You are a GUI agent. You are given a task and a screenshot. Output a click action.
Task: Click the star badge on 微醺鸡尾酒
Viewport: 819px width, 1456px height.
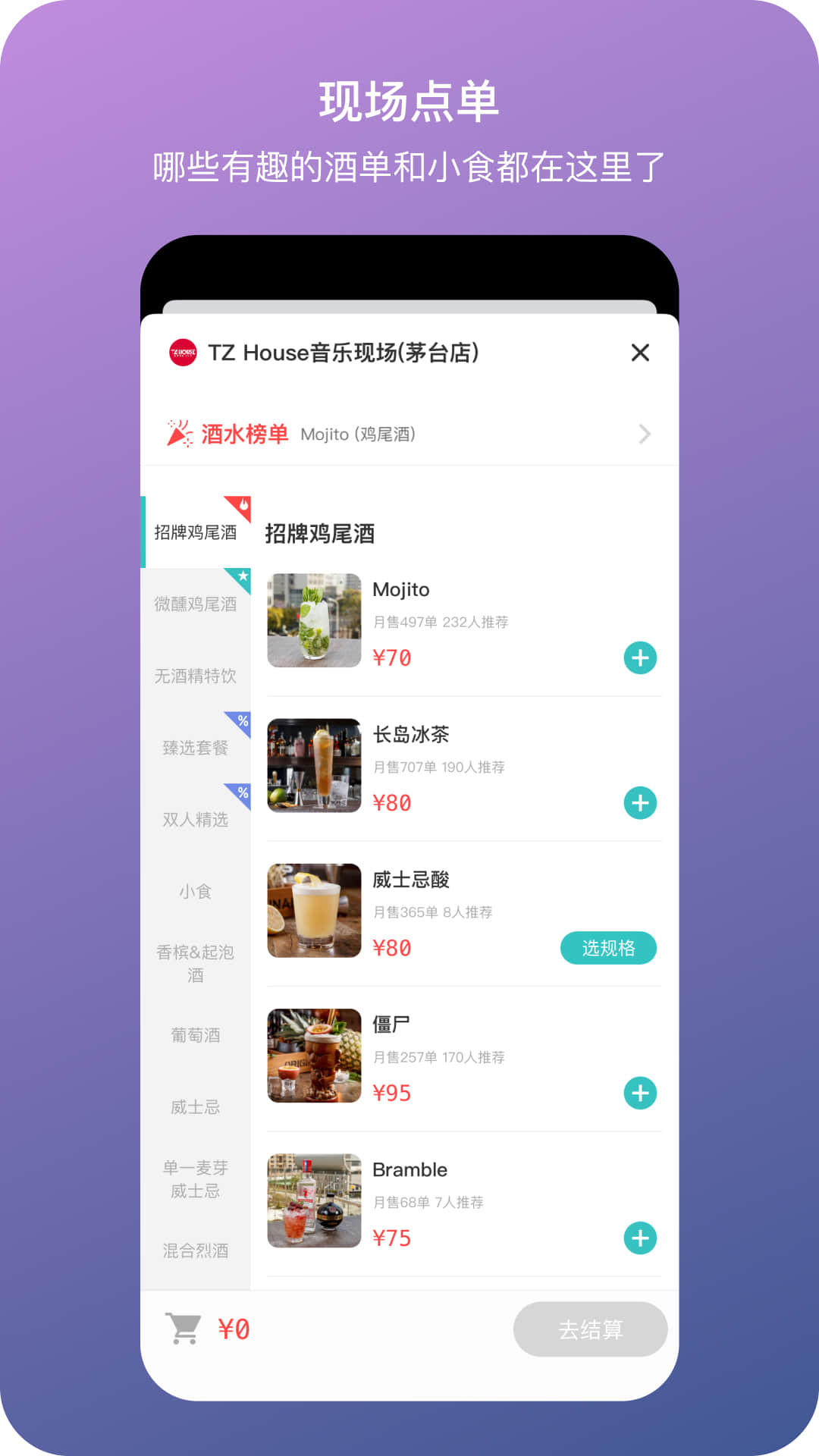pos(242,578)
